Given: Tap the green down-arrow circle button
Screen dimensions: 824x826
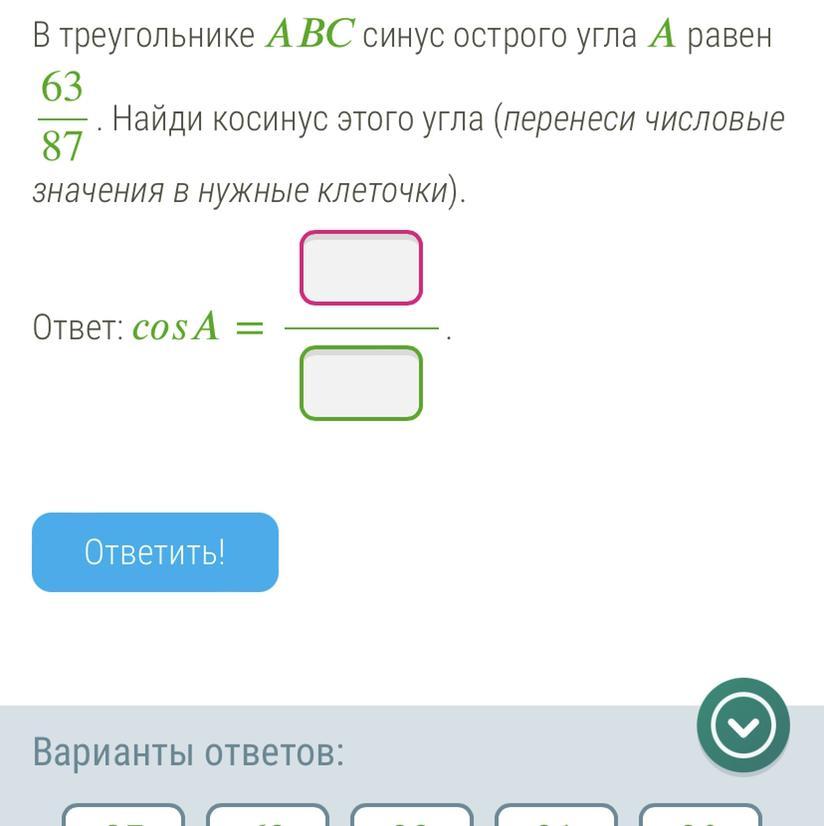Looking at the screenshot, I should coord(743,725).
